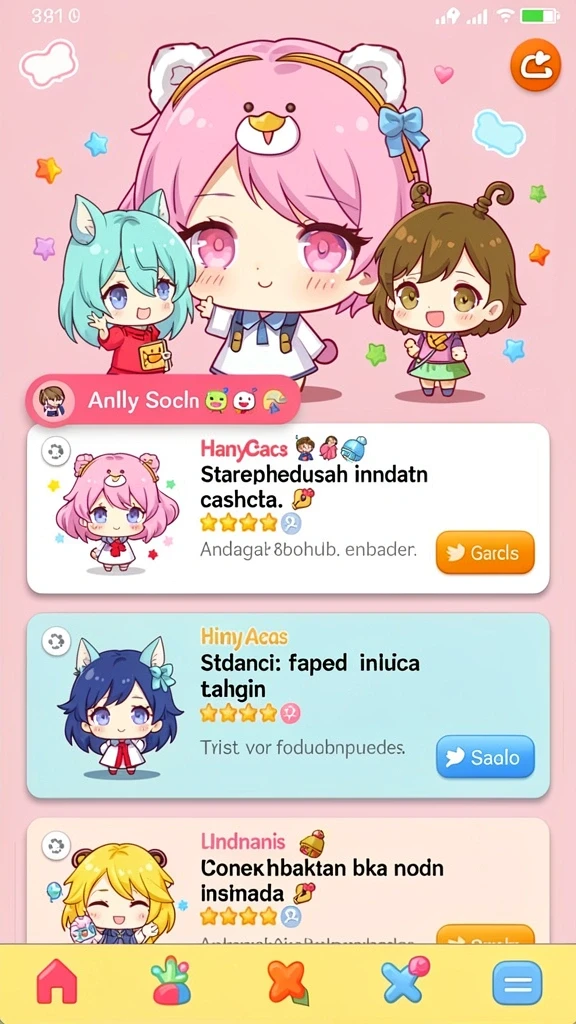Switch to the cactus-shaped bottom tab
Viewport: 576px width, 1024px height.
pos(171,982)
